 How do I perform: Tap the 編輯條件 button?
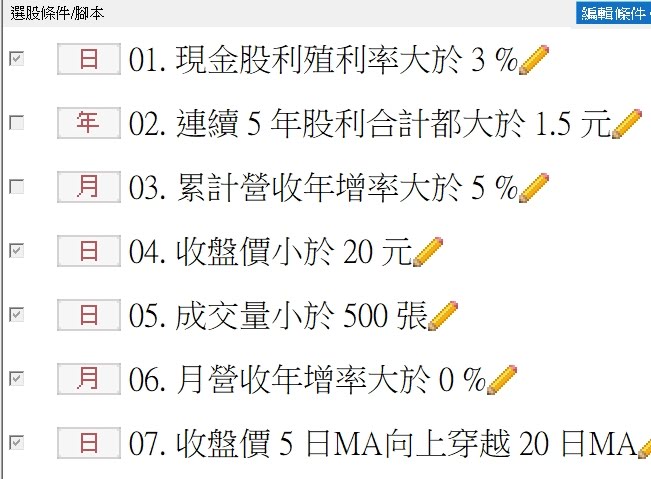(x=616, y=13)
